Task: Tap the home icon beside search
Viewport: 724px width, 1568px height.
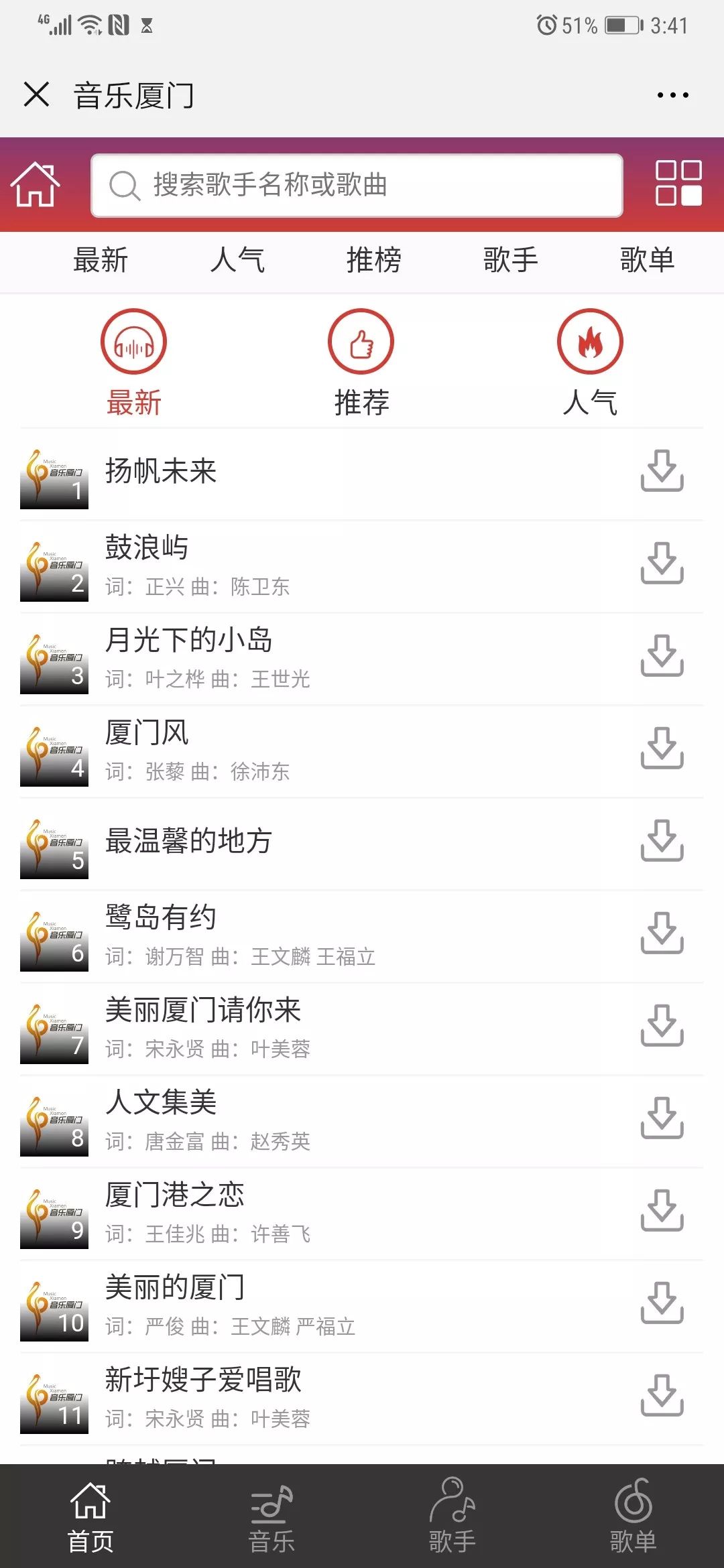Action: coord(35,185)
